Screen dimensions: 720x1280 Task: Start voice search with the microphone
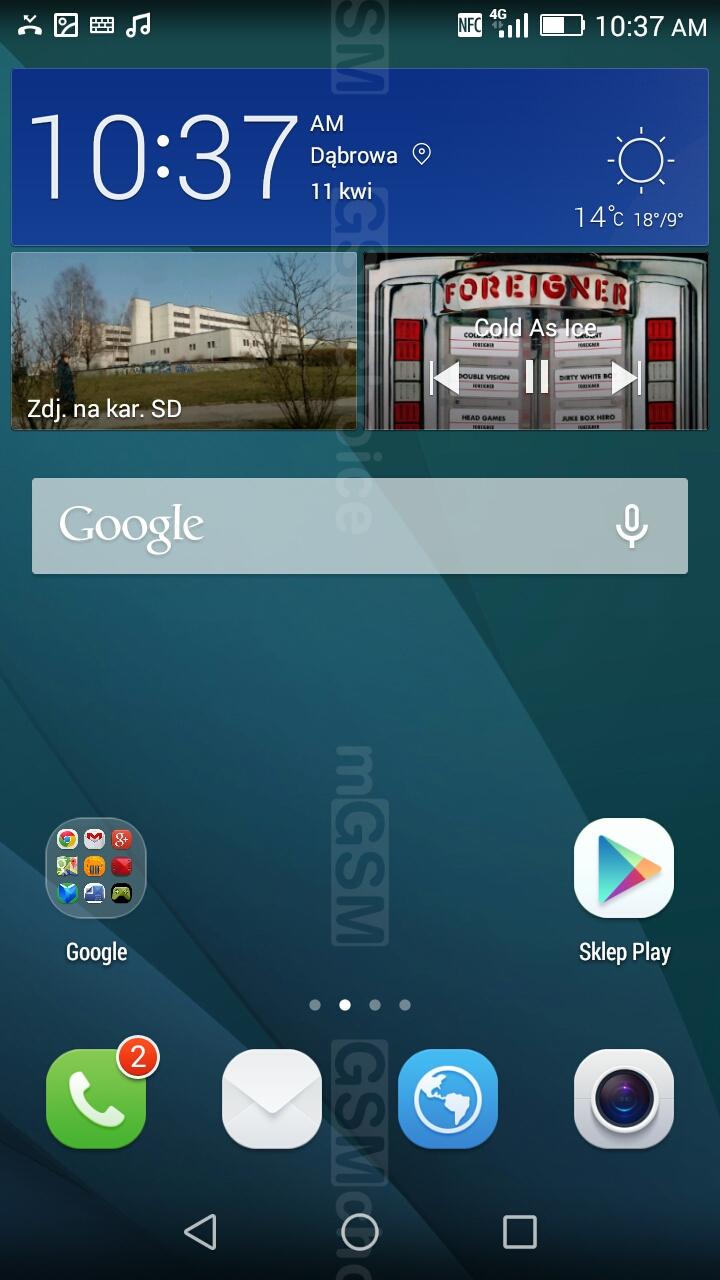click(x=631, y=526)
